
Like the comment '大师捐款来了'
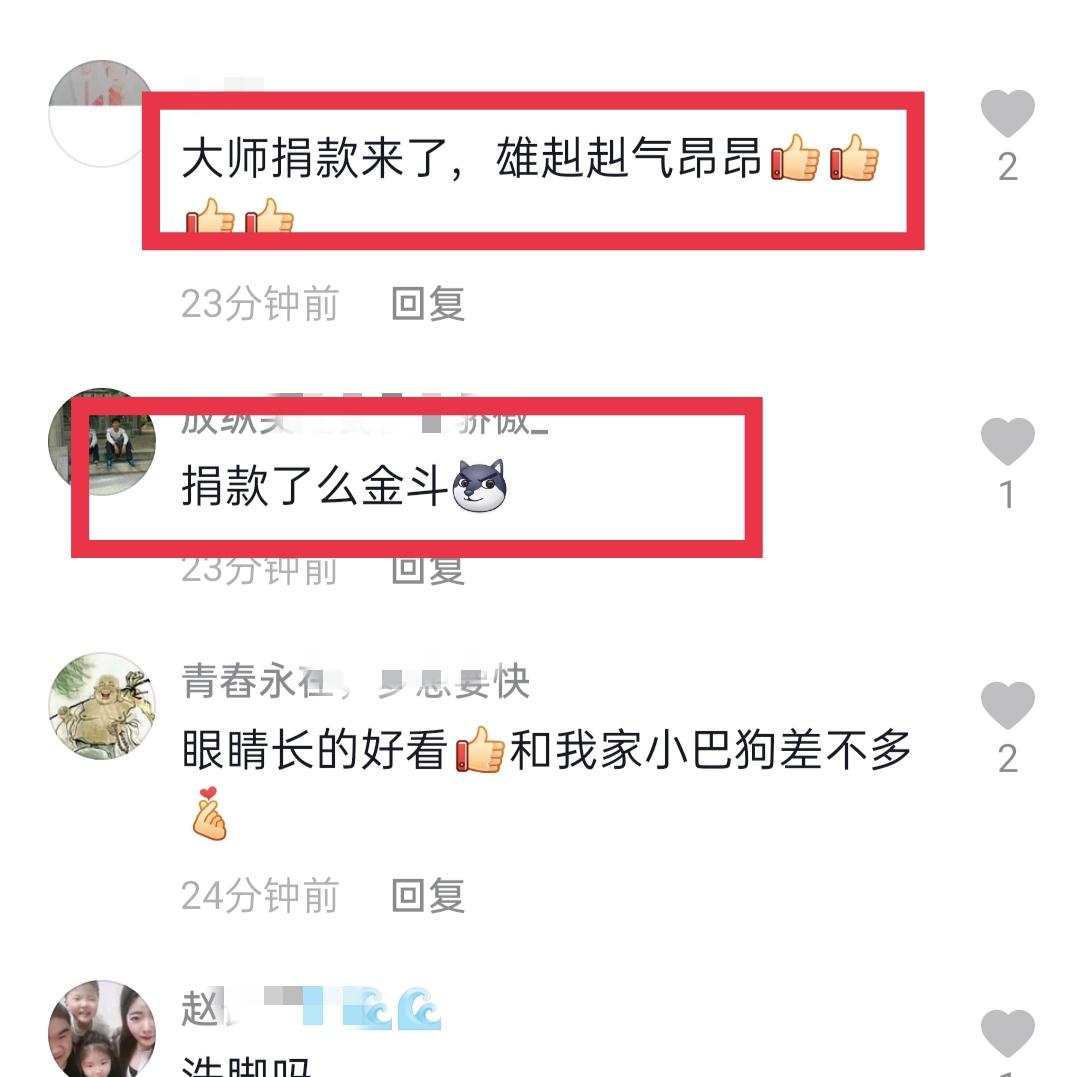[x=1007, y=113]
